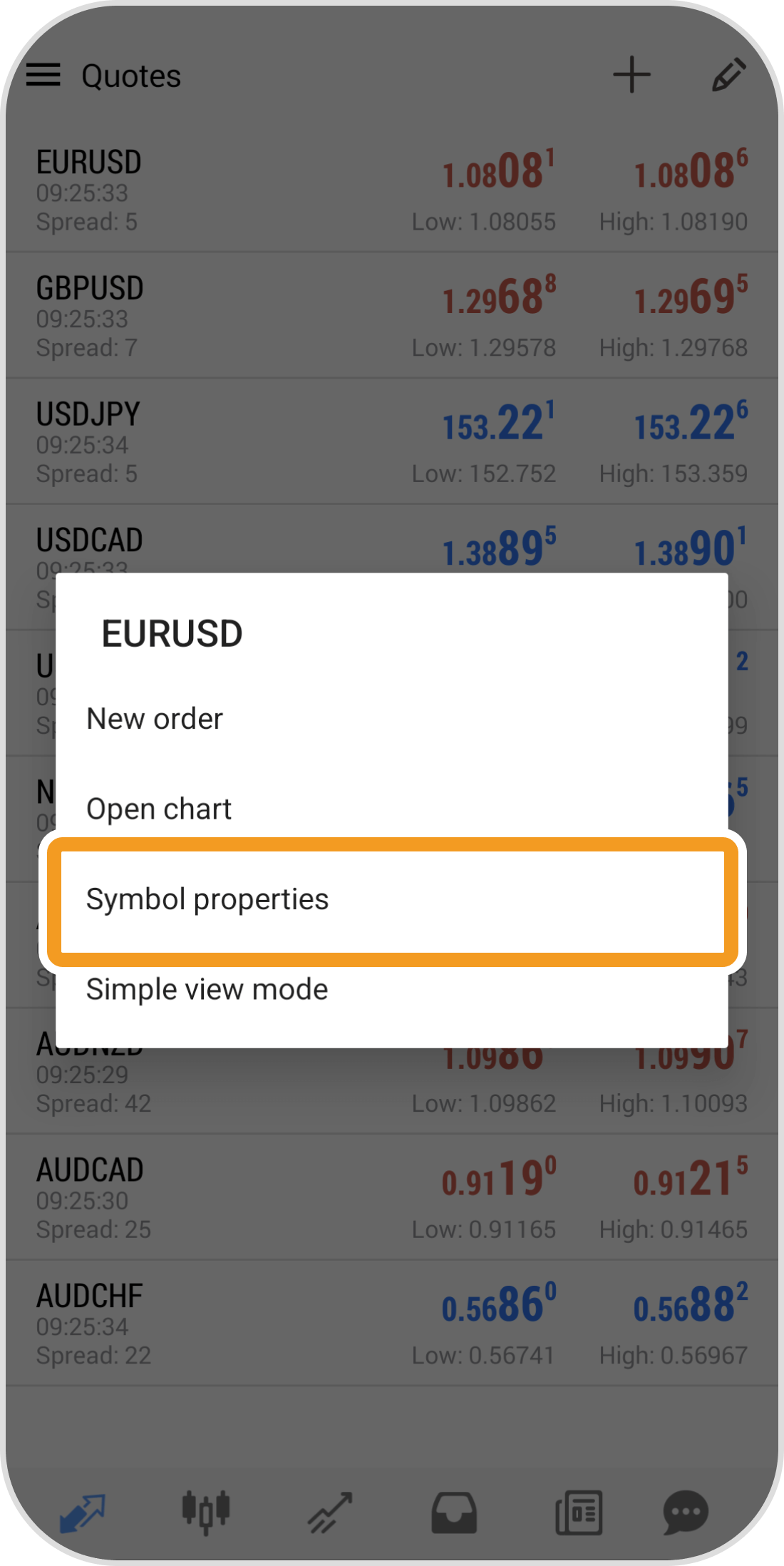Viewport: 784px width, 1566px height.
Task: Switch to Simple view mode
Action: [x=207, y=990]
